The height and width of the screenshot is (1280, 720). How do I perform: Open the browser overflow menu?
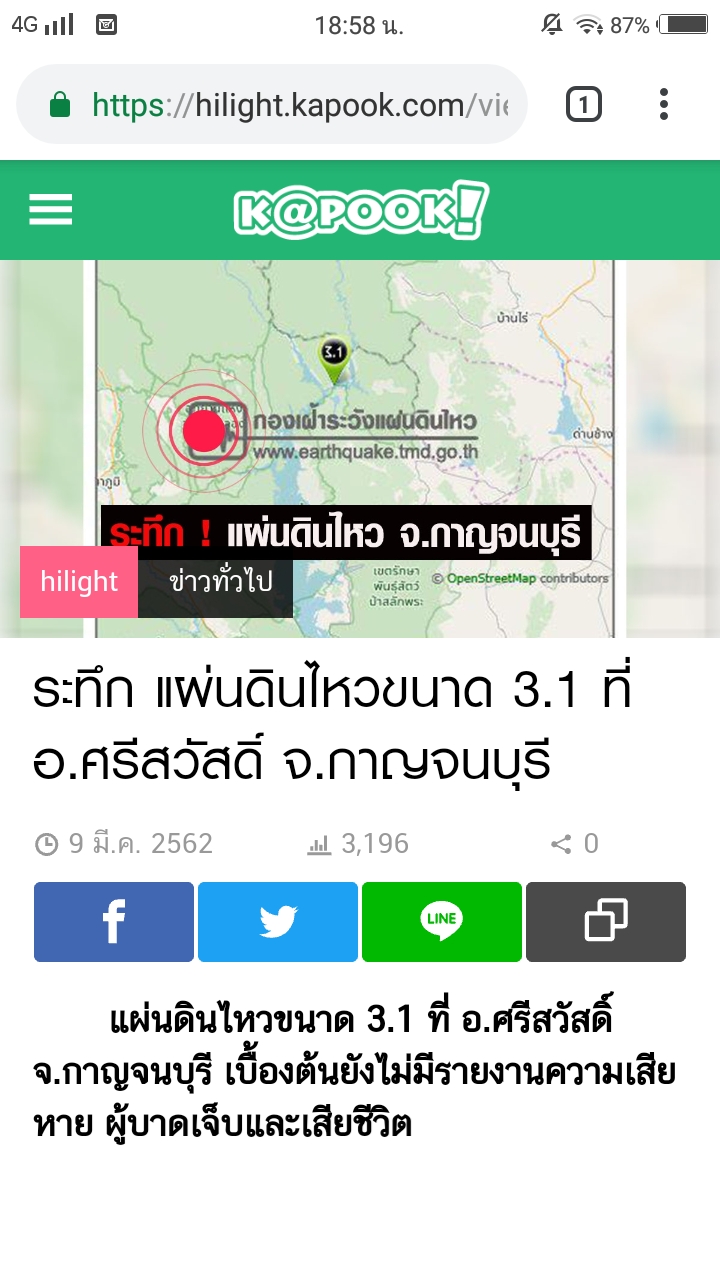[x=664, y=104]
